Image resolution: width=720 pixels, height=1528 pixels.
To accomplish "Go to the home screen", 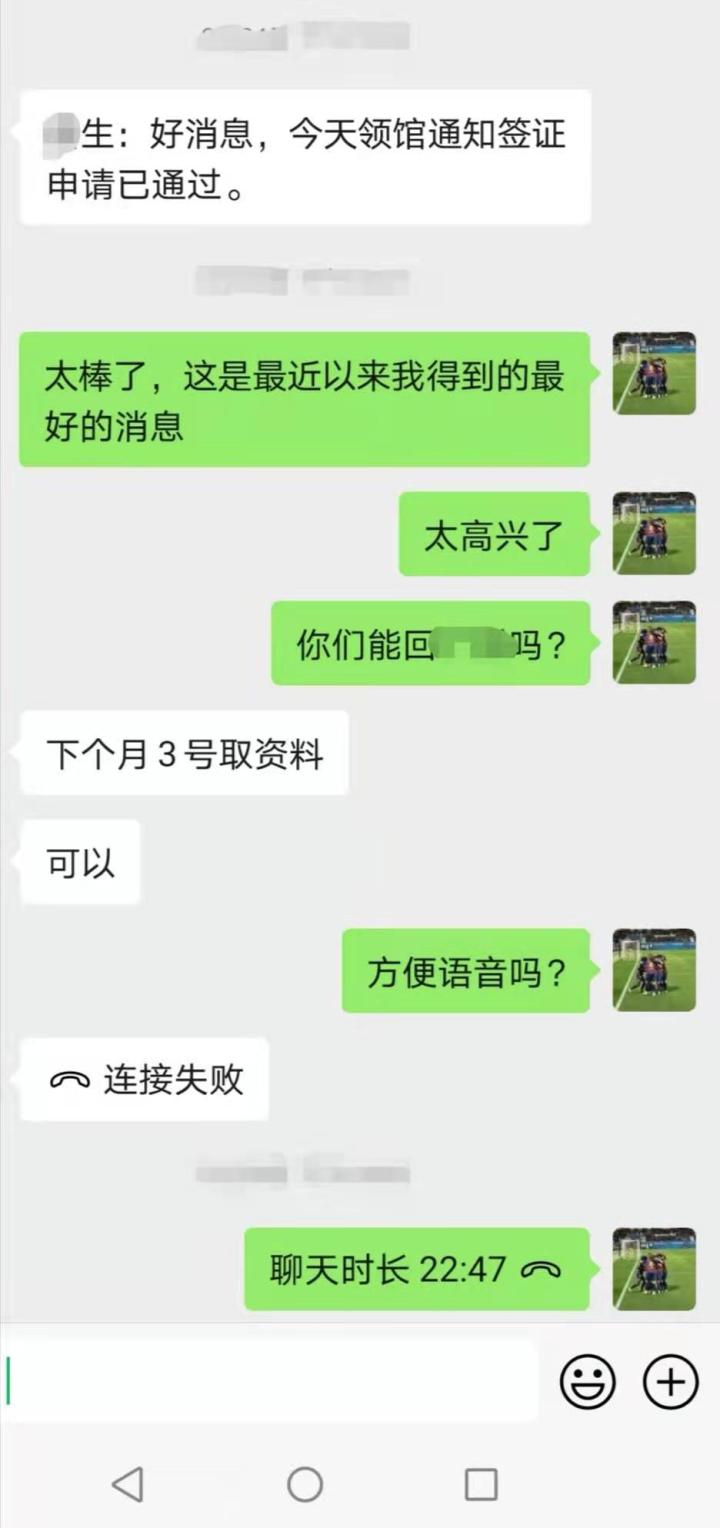I will 305,1484.
